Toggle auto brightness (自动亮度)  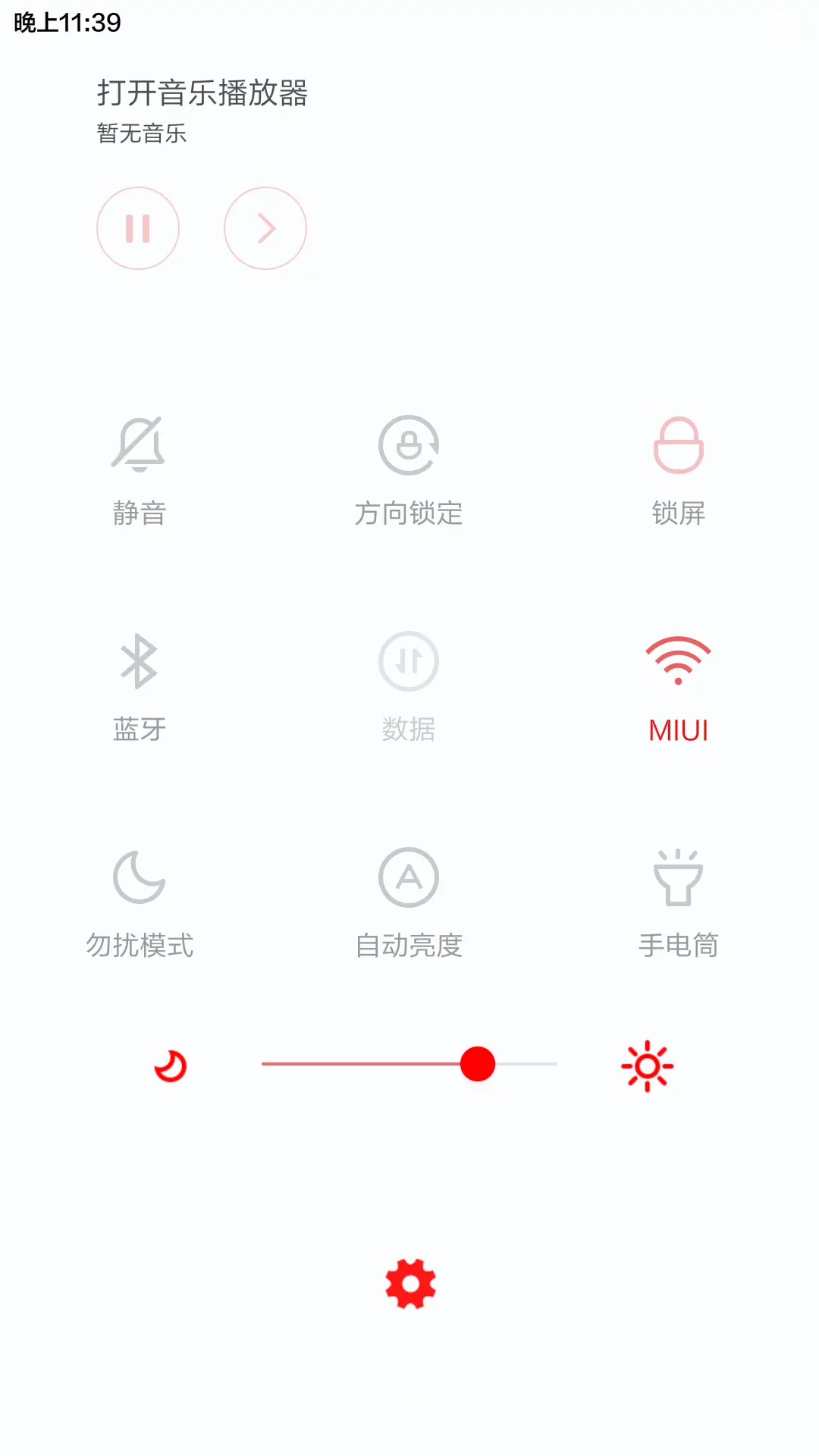pyautogui.click(x=409, y=876)
